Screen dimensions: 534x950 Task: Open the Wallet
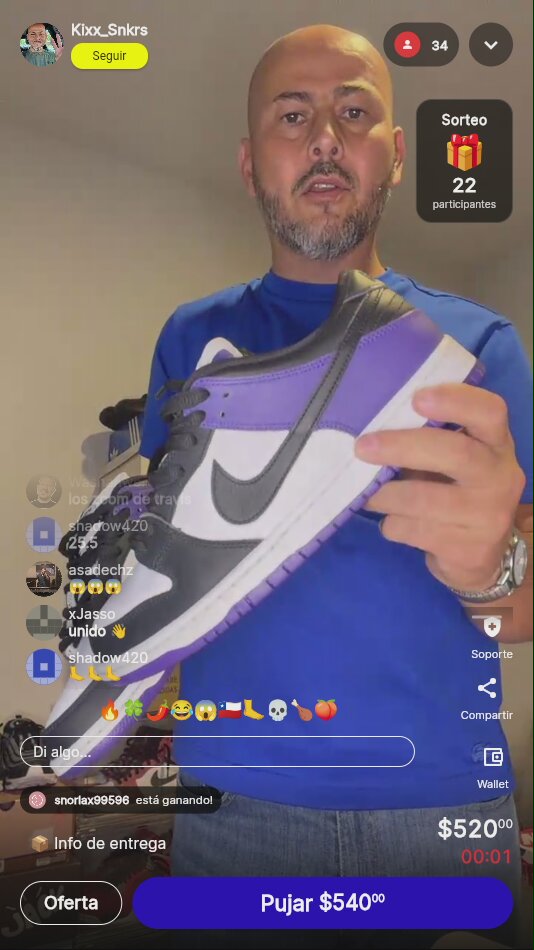tap(493, 767)
